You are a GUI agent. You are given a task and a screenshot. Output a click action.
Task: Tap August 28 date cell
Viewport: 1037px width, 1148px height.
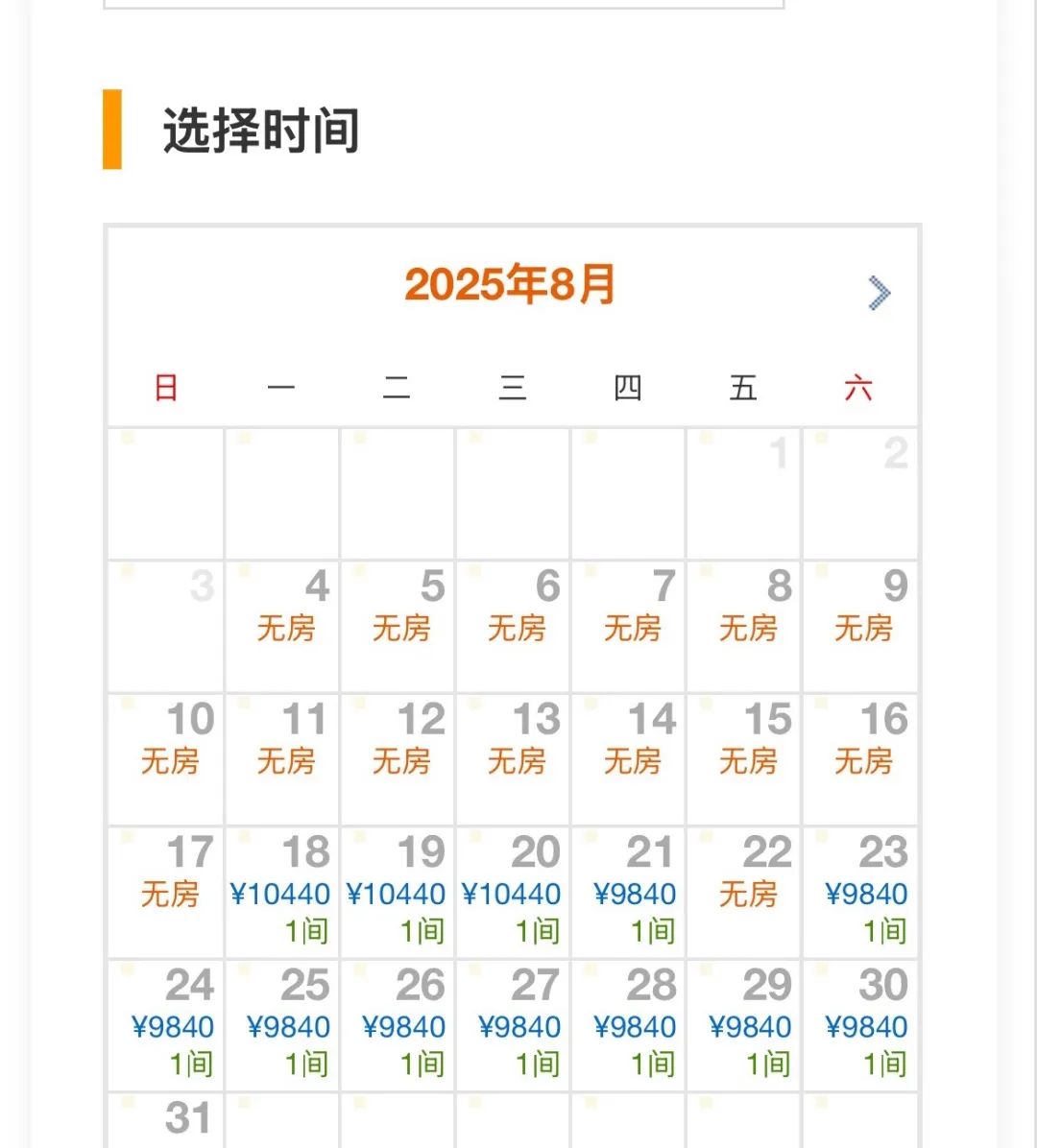coord(628,1024)
